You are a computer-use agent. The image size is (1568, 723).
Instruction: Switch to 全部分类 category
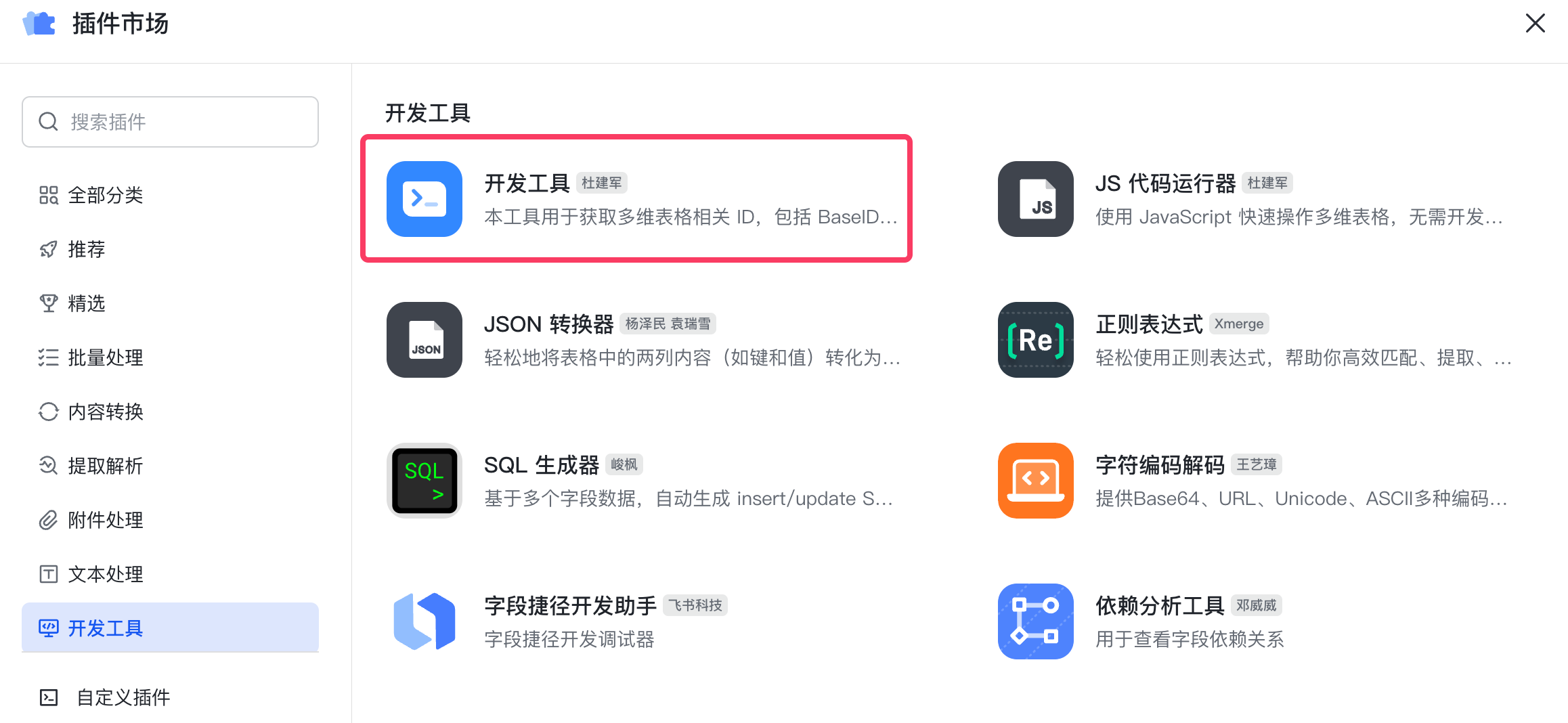point(105,196)
